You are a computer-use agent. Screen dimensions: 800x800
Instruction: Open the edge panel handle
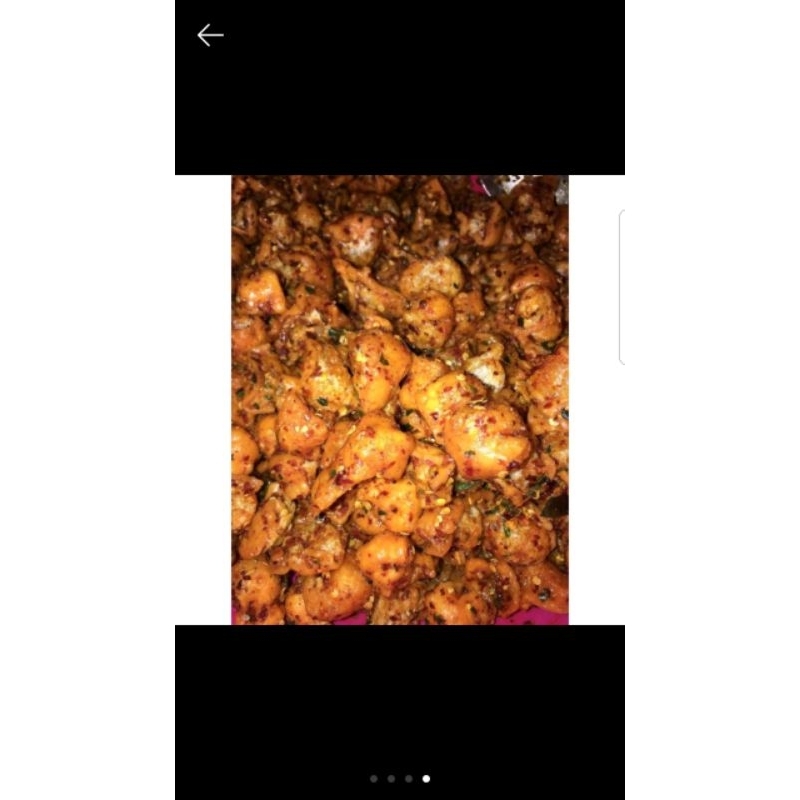(x=622, y=287)
